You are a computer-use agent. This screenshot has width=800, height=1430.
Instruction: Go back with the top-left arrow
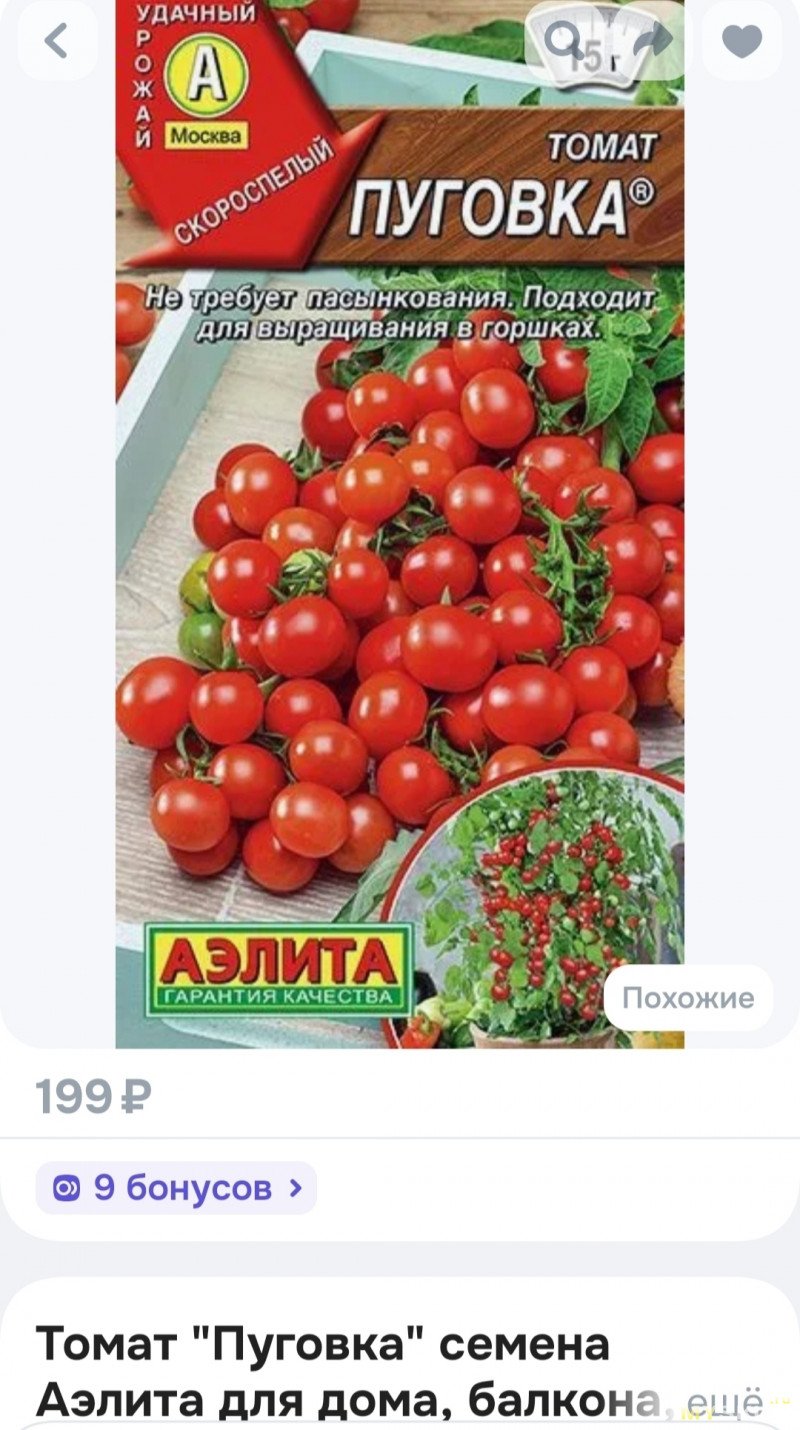tap(57, 41)
